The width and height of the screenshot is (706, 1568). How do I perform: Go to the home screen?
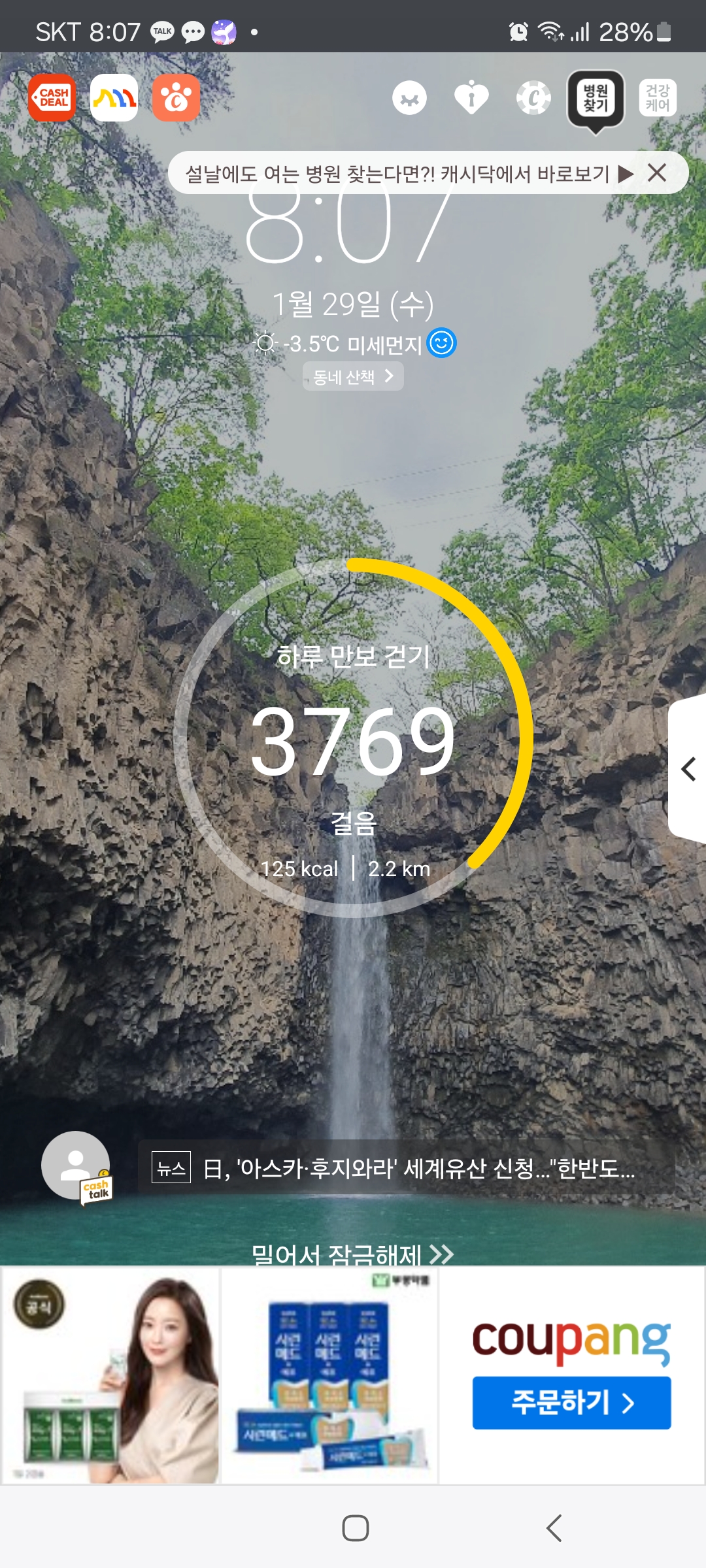[x=355, y=1528]
